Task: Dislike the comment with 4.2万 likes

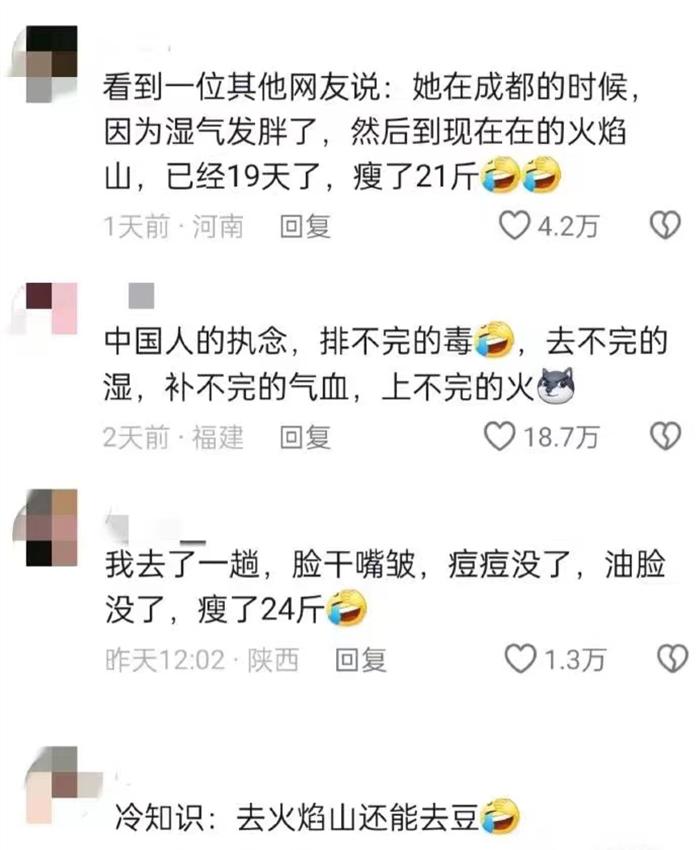Action: [665, 226]
